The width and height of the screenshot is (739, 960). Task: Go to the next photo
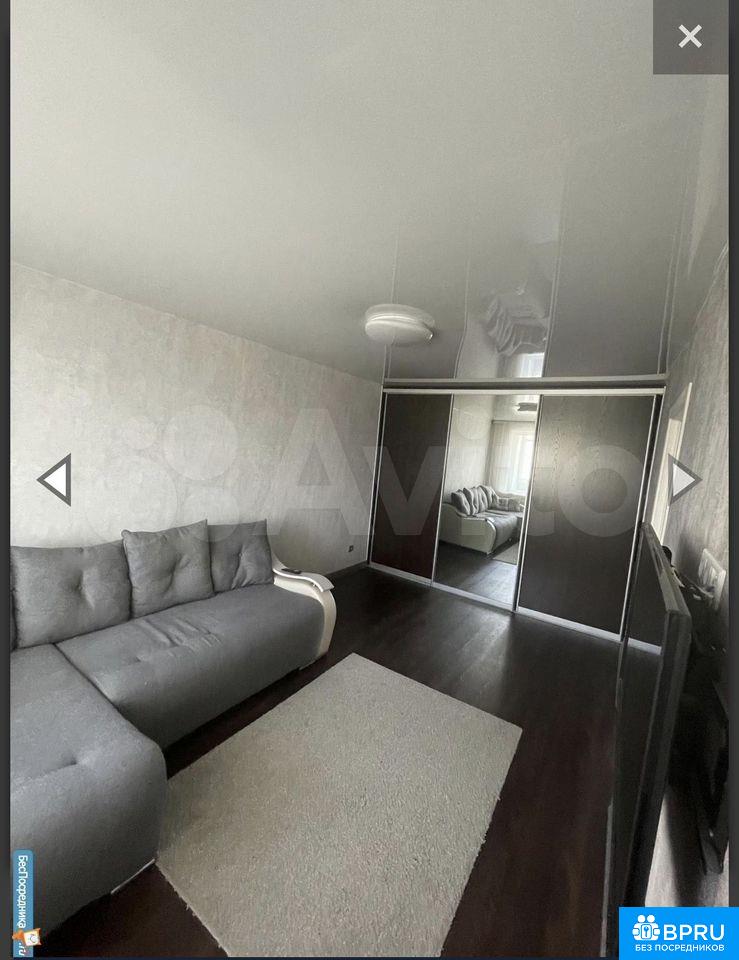pos(685,480)
